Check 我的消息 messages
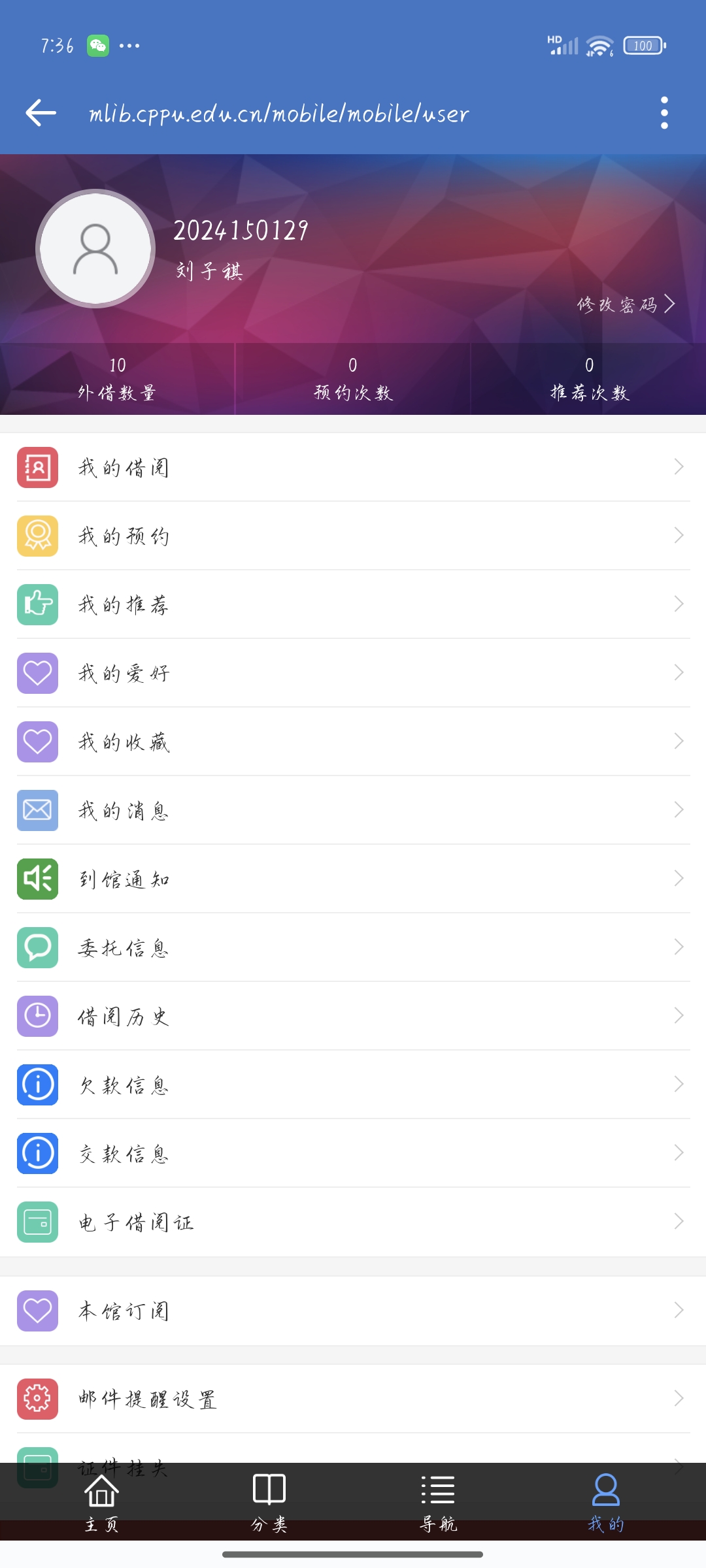The image size is (706, 1568). [x=353, y=810]
